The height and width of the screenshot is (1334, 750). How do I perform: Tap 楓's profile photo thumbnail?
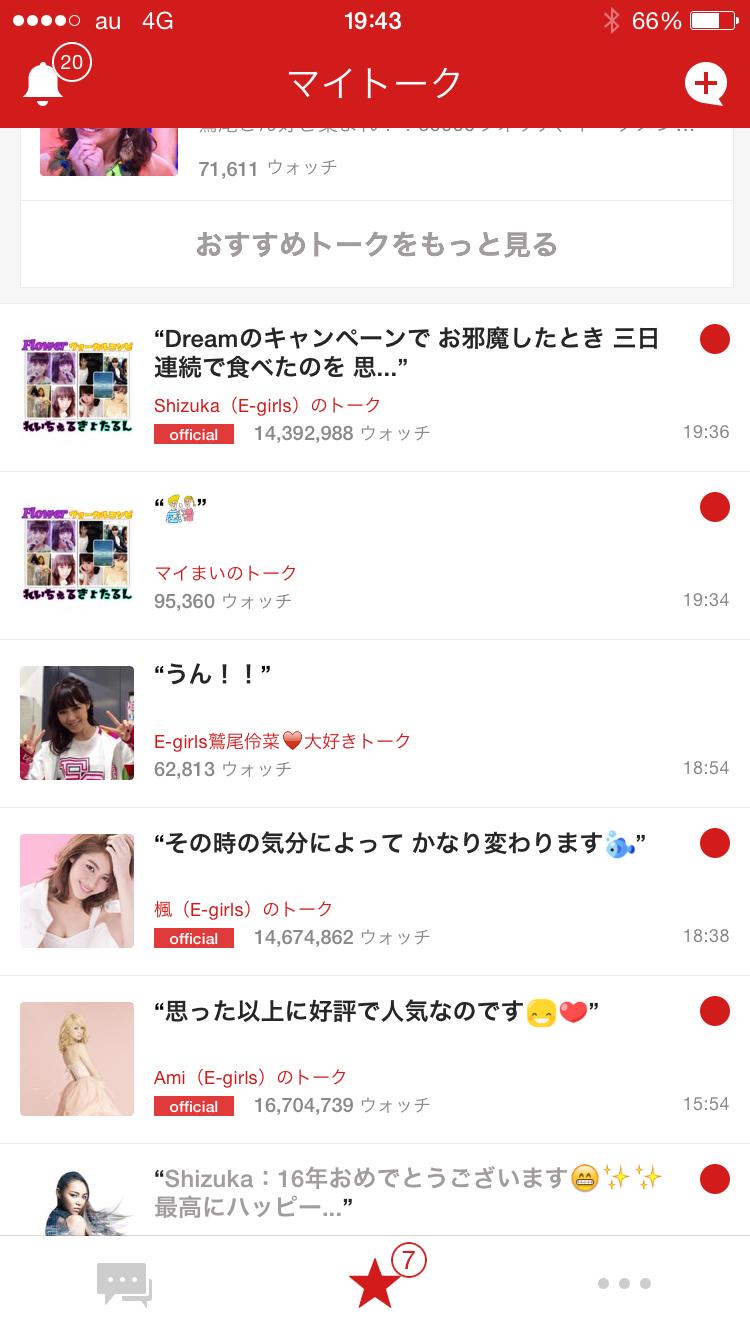(76, 890)
